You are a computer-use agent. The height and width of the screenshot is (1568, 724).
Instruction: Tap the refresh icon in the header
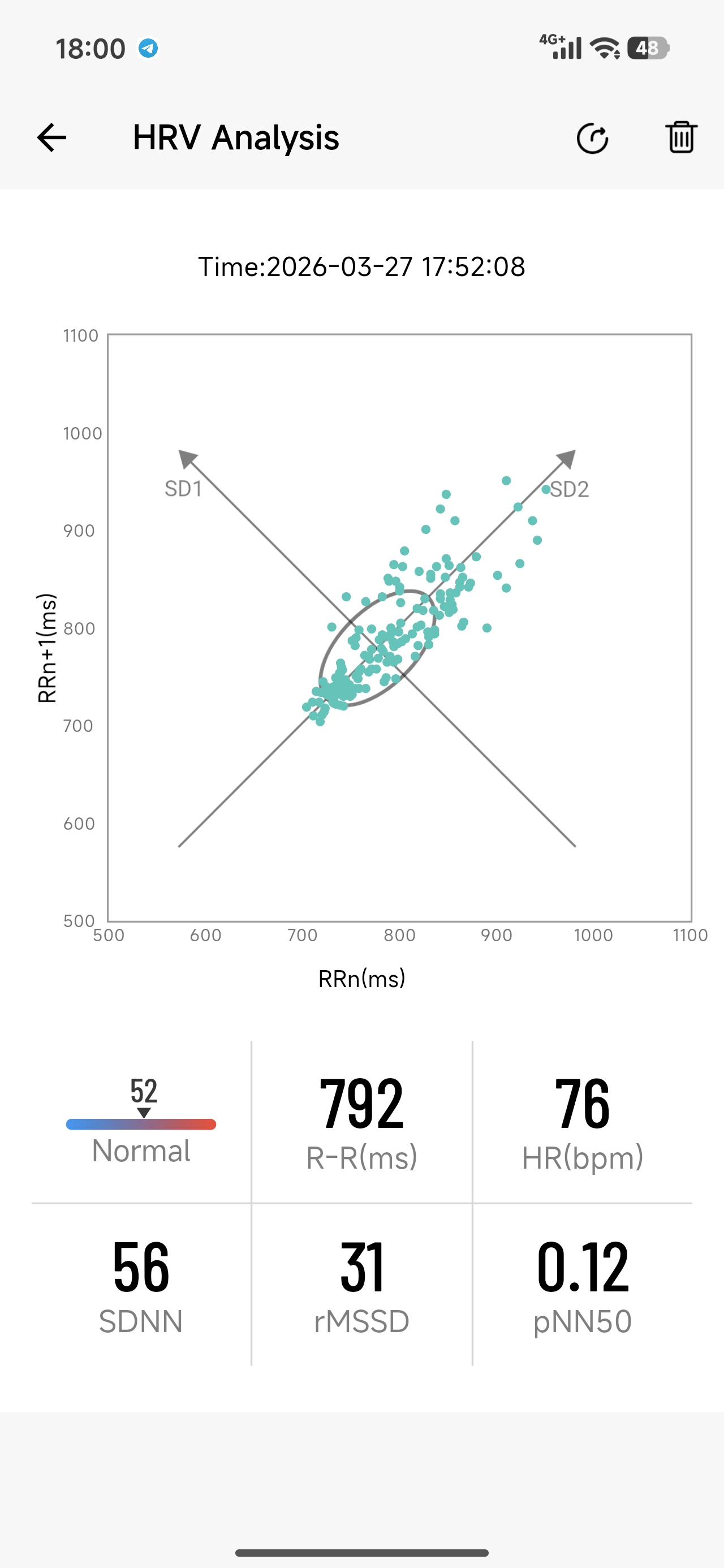pyautogui.click(x=592, y=138)
